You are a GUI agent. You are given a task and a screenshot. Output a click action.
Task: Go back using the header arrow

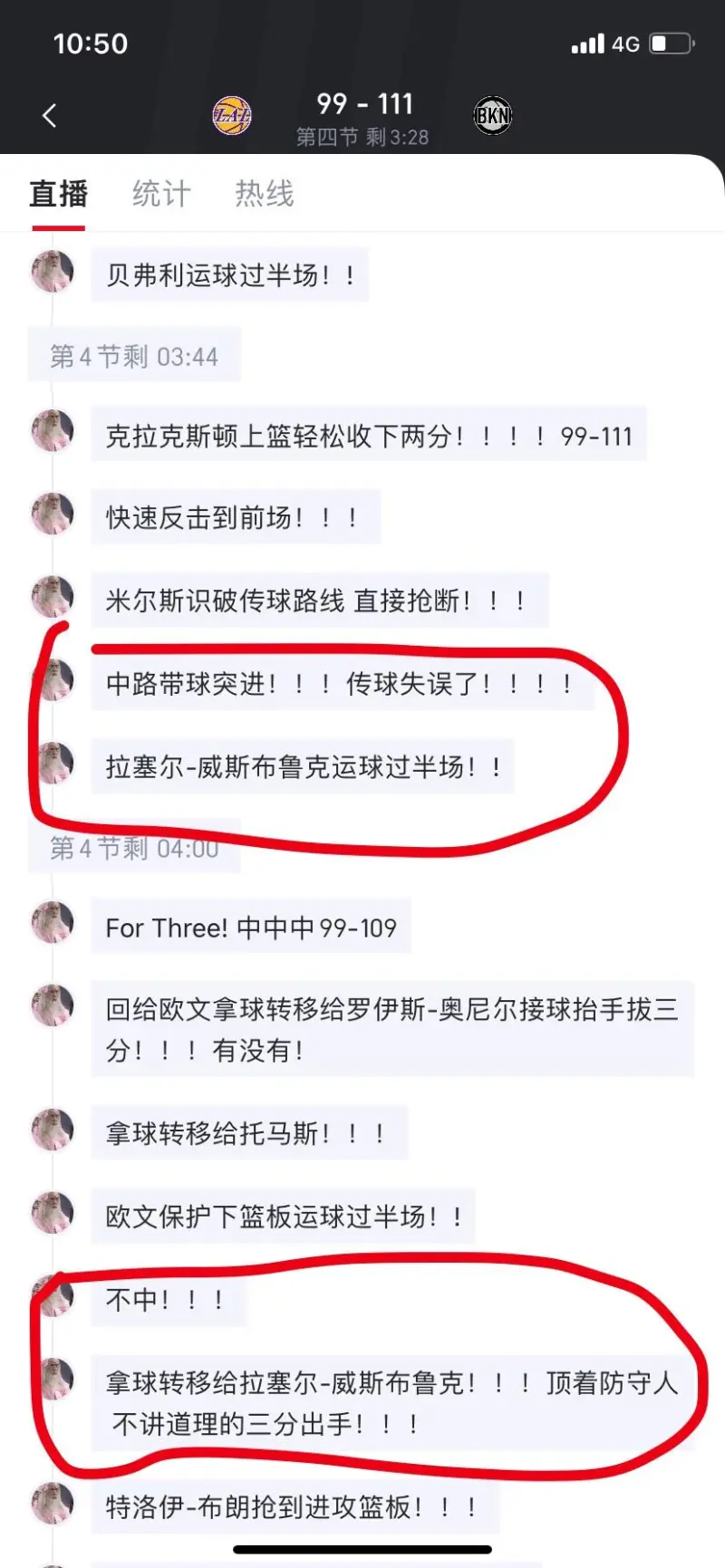pyautogui.click(x=50, y=116)
